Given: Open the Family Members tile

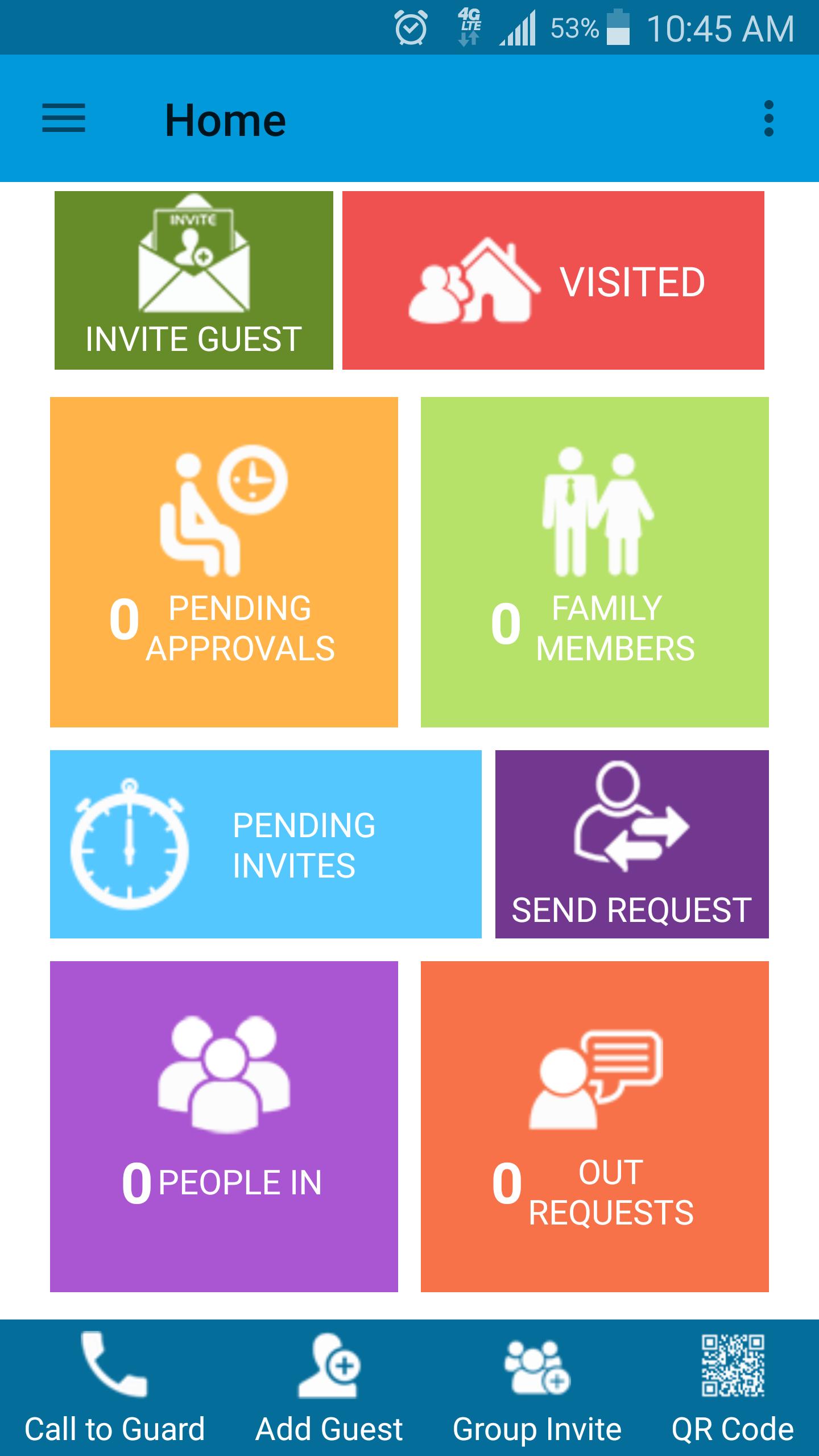Looking at the screenshot, I should pyautogui.click(x=594, y=562).
